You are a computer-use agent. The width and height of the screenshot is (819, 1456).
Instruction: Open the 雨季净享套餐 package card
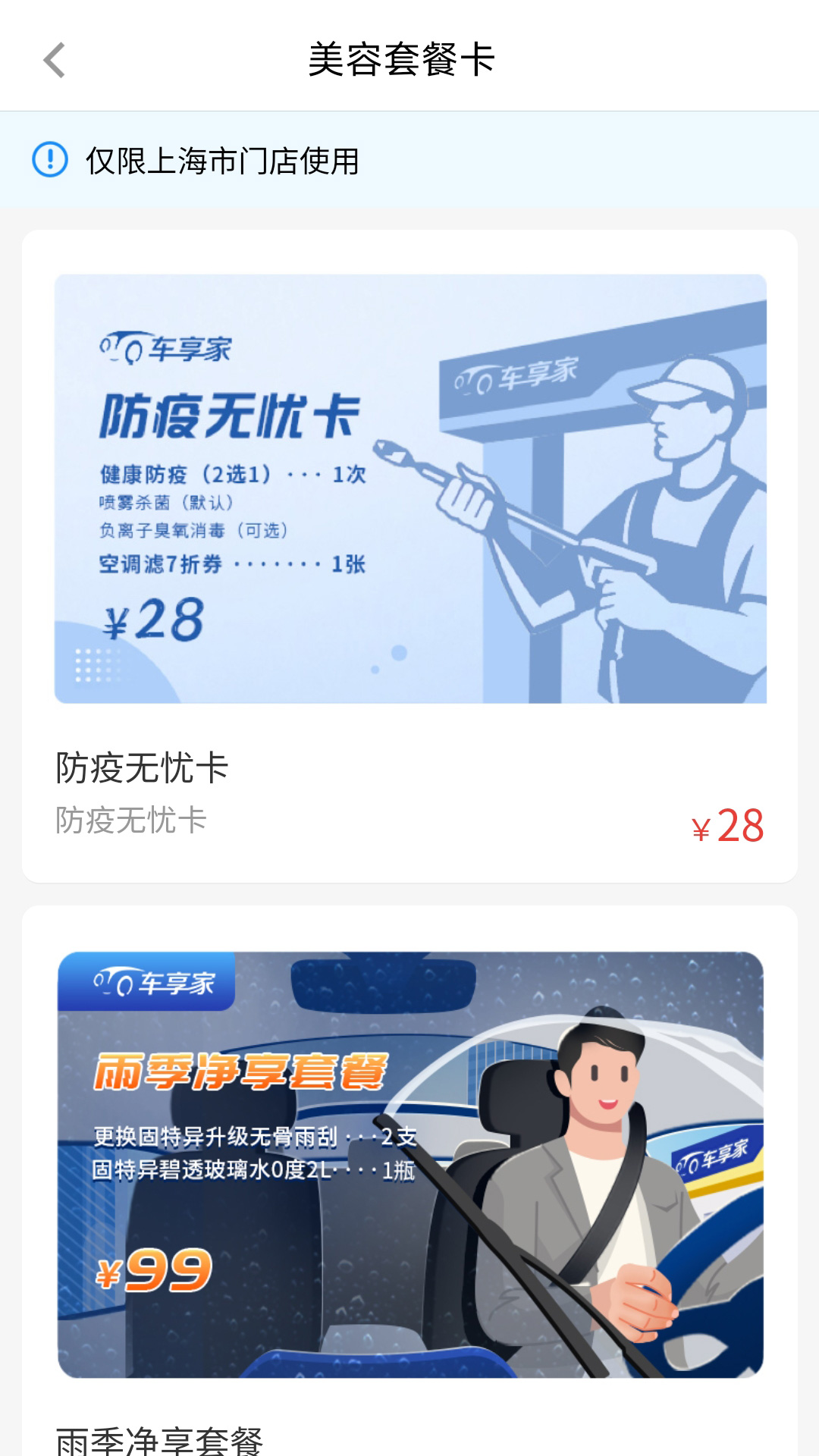pyautogui.click(x=409, y=1183)
